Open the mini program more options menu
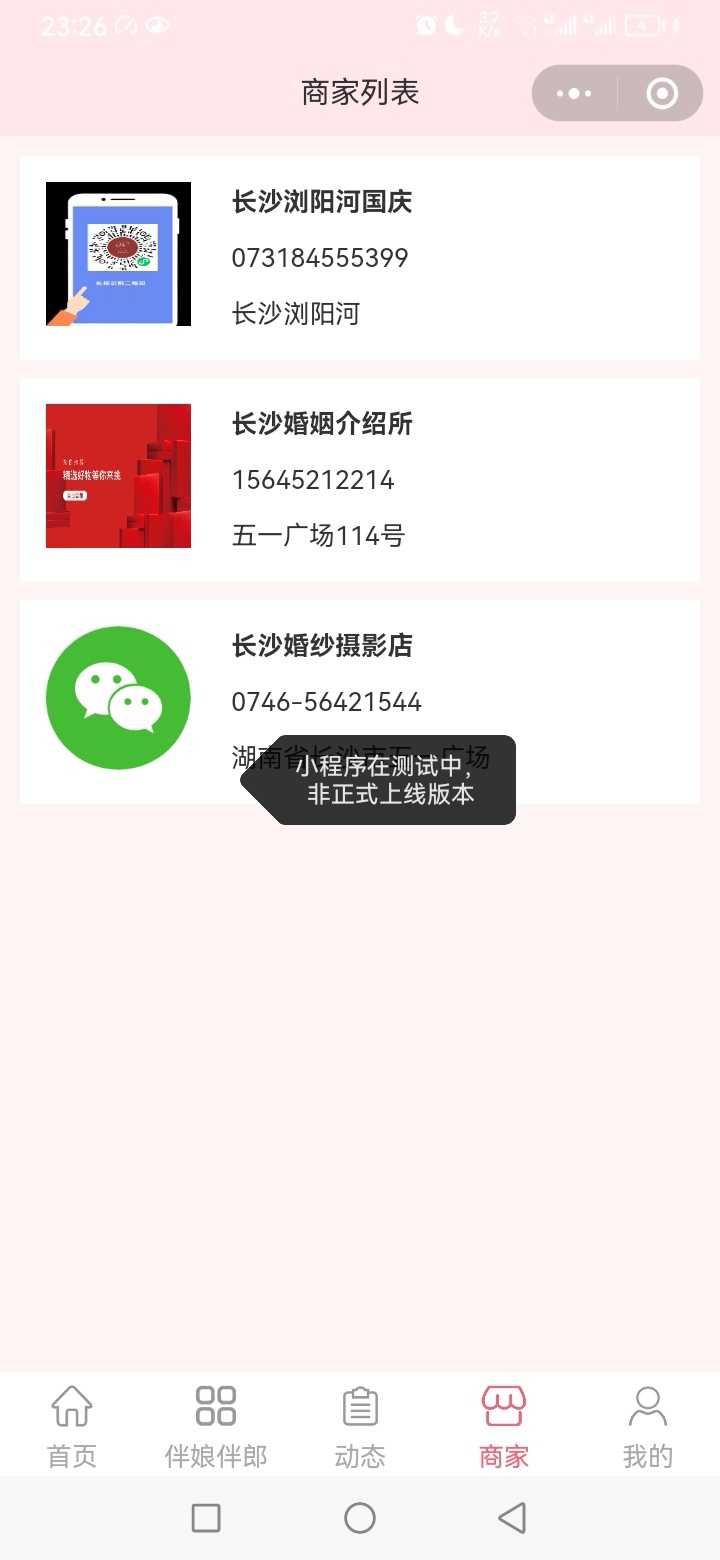 [574, 94]
